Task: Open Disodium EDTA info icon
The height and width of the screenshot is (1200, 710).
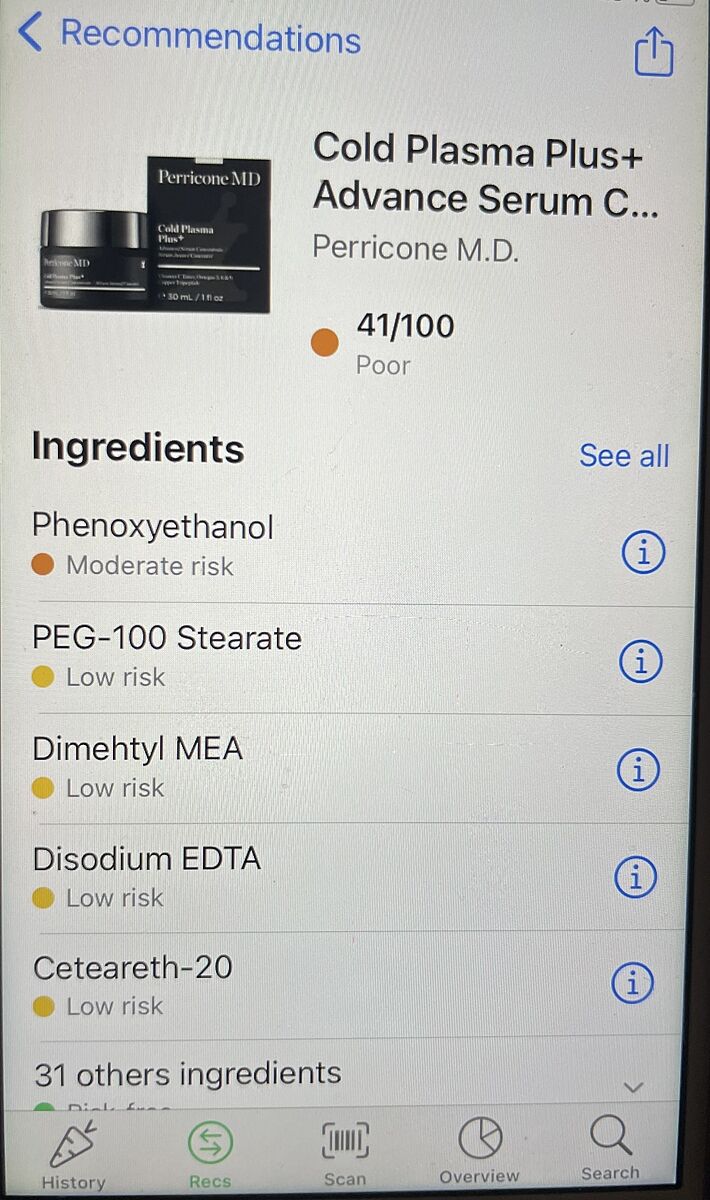Action: [x=635, y=877]
